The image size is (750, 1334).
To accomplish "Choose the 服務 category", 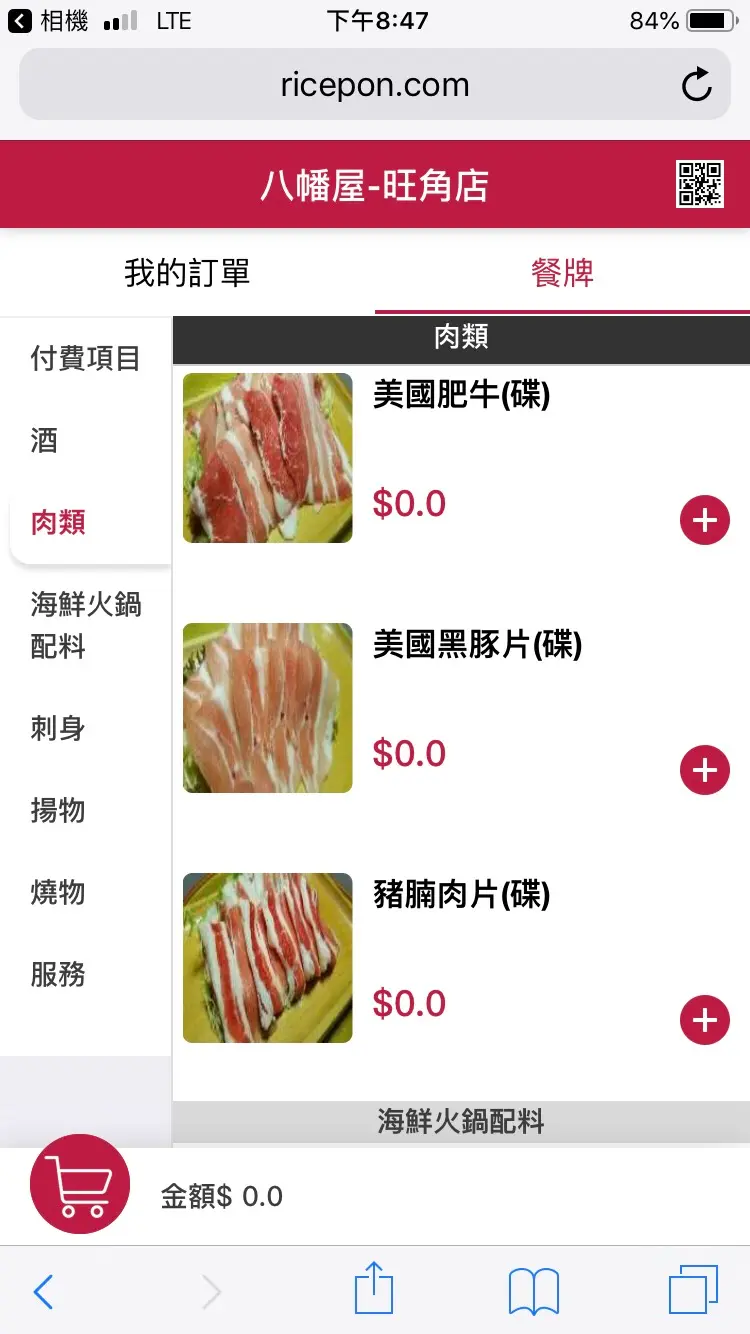I will pos(58,974).
